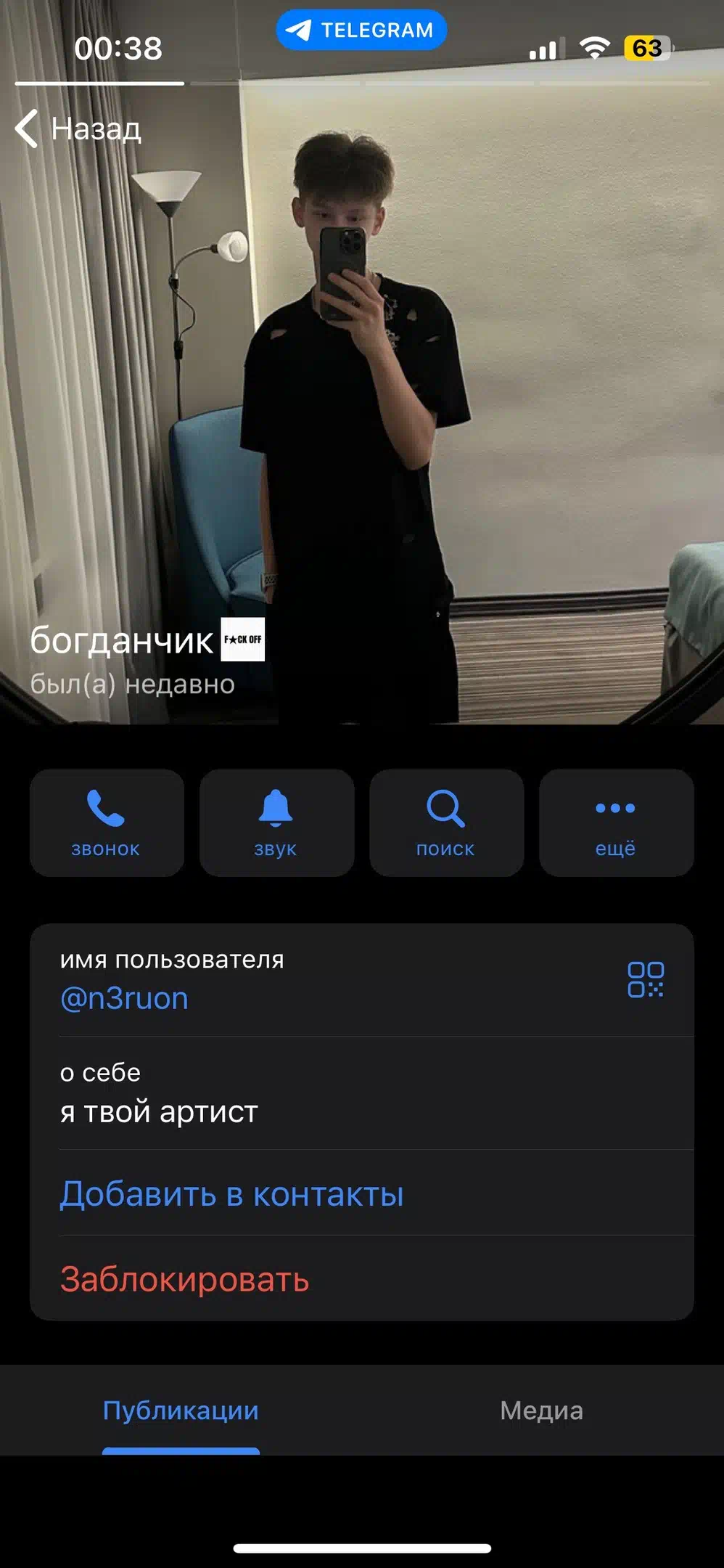Image resolution: width=724 pixels, height=1568 pixels.
Task: Start a call with the звонок button
Action: [x=107, y=822]
